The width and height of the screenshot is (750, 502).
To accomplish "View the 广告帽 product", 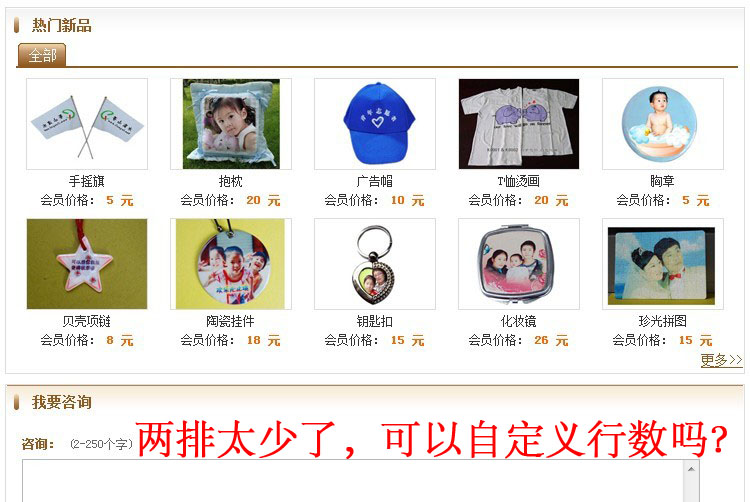I will [x=375, y=124].
